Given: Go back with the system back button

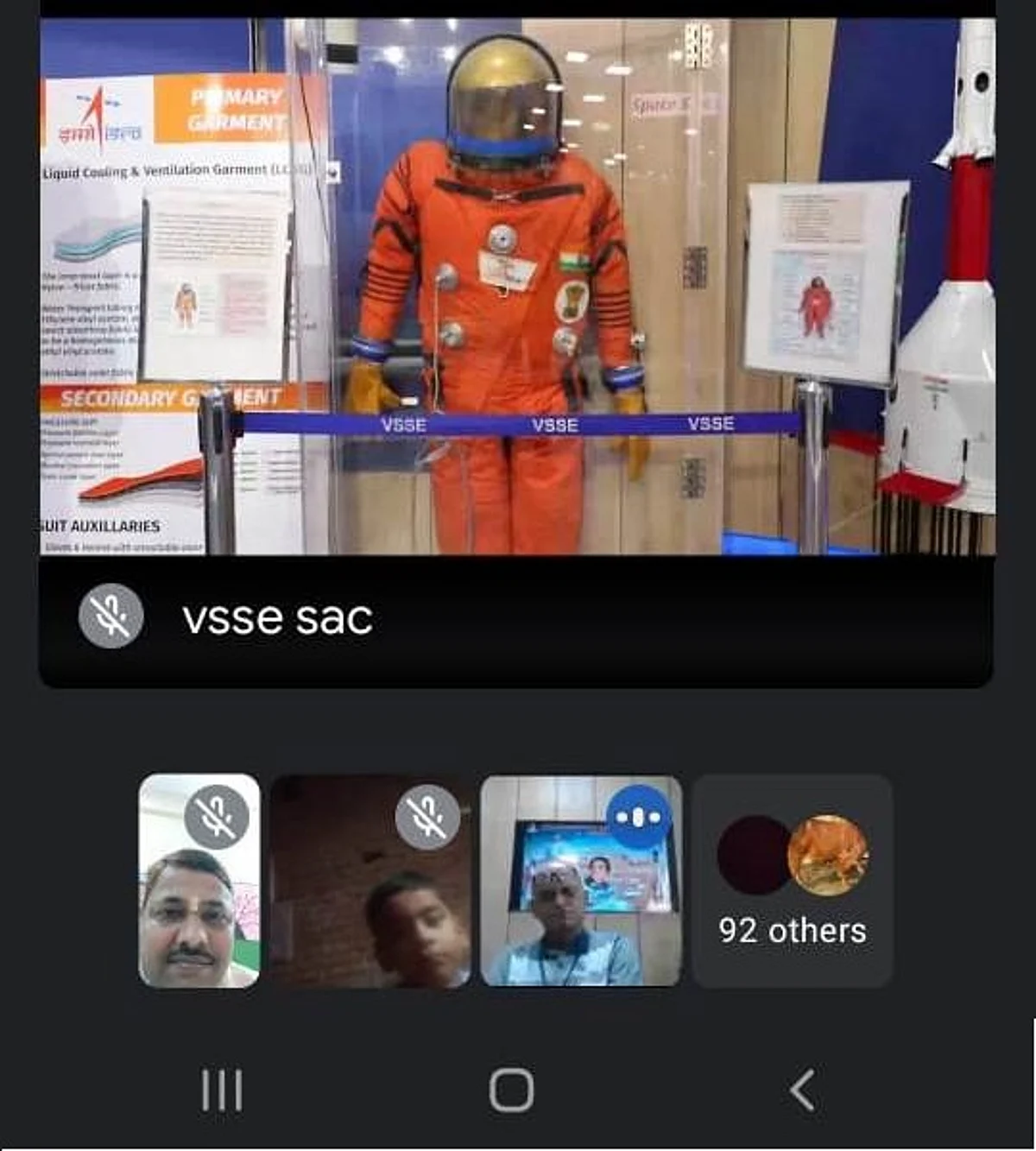Looking at the screenshot, I should [x=803, y=1090].
